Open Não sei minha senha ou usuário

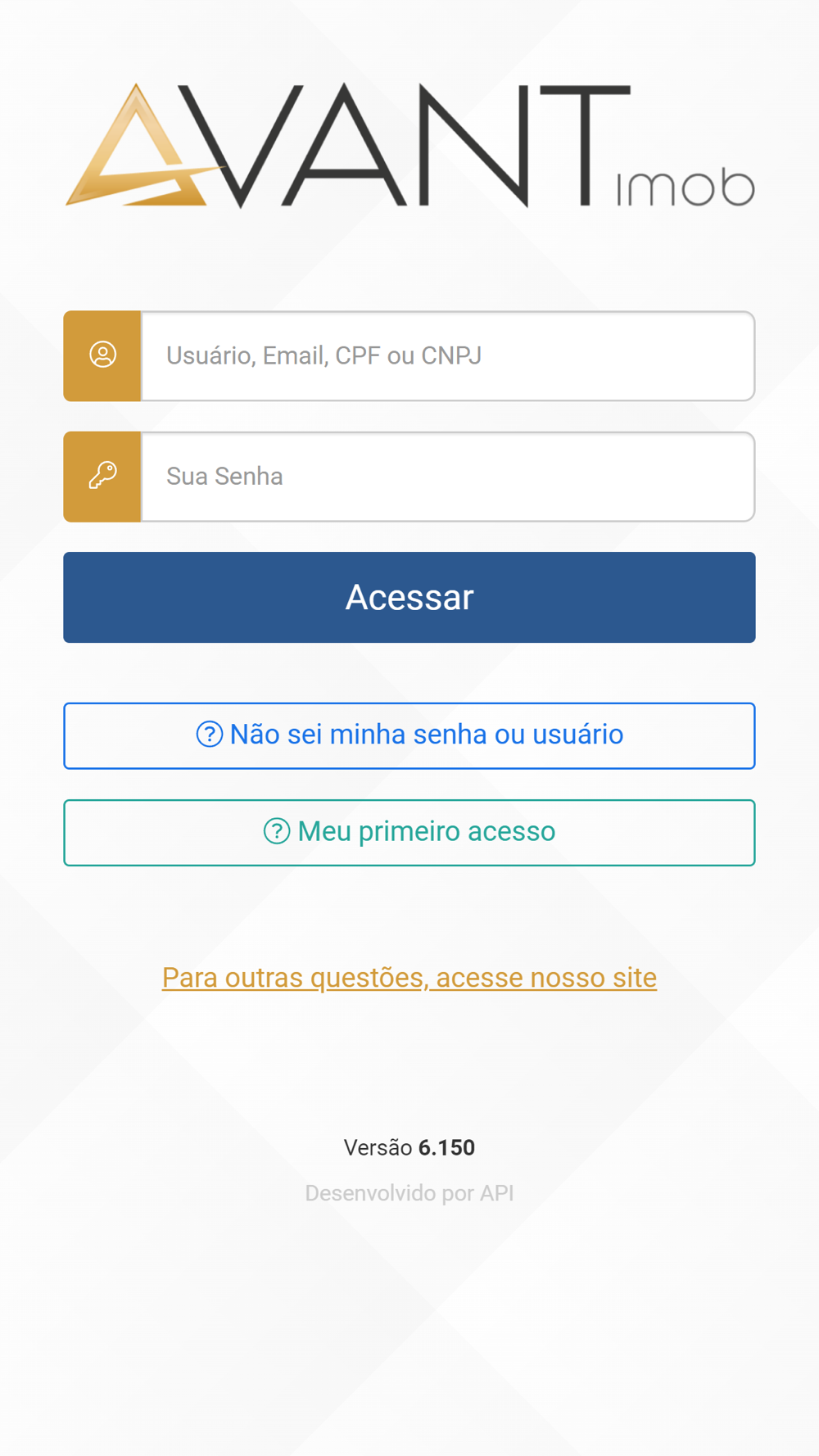click(x=409, y=735)
